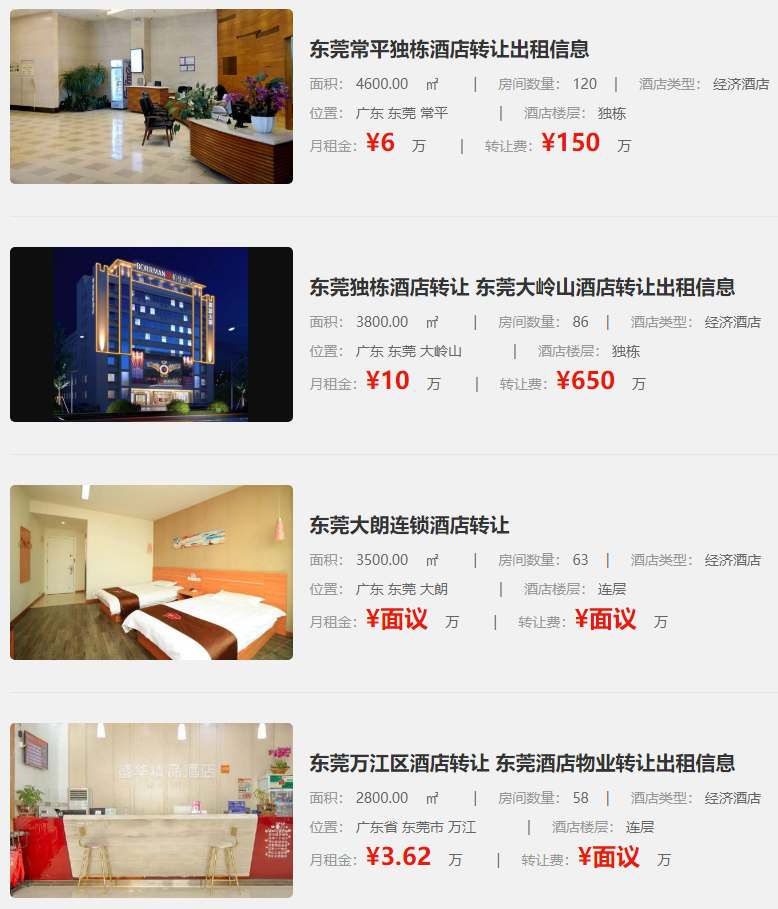Tap the front desk photo of 万江 hotel

point(151,810)
